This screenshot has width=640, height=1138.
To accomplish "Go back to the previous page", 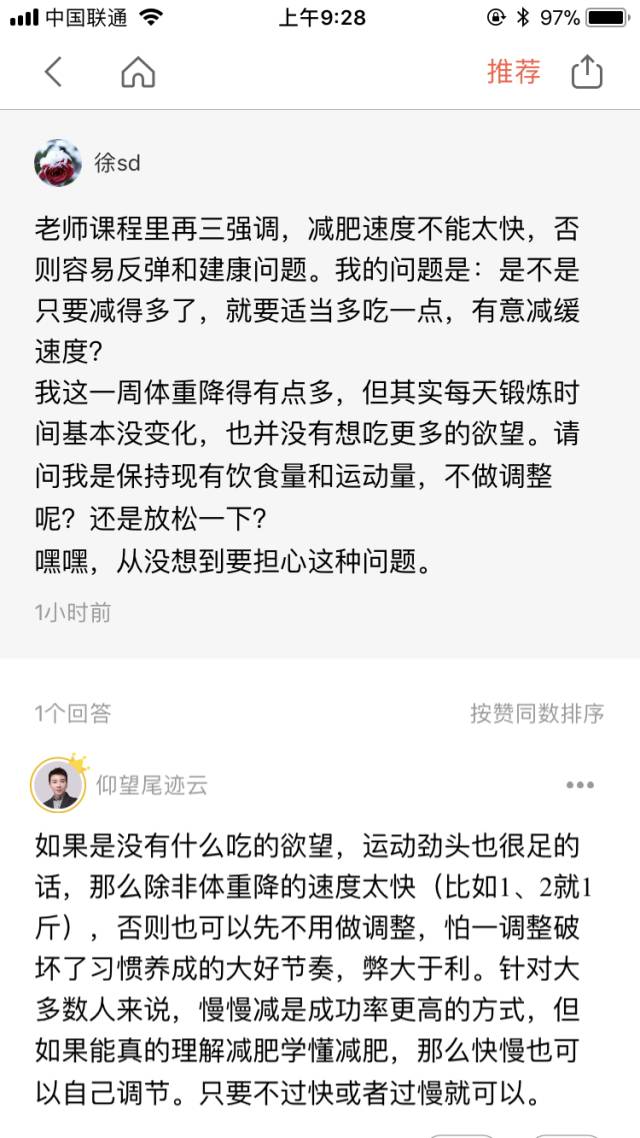I will tap(54, 72).
